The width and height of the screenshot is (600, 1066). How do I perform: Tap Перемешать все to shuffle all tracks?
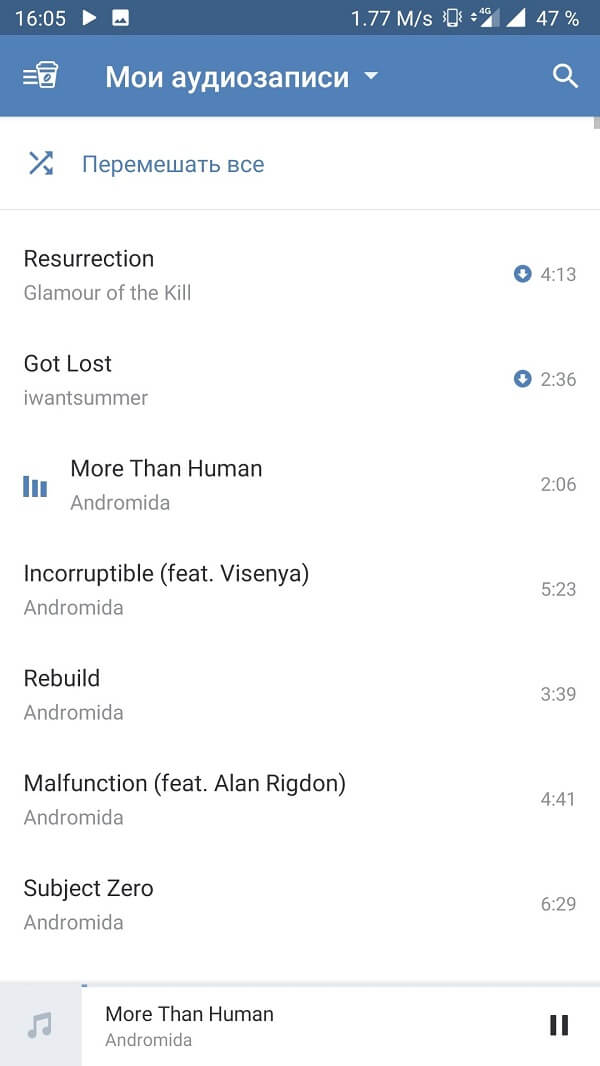[172, 164]
